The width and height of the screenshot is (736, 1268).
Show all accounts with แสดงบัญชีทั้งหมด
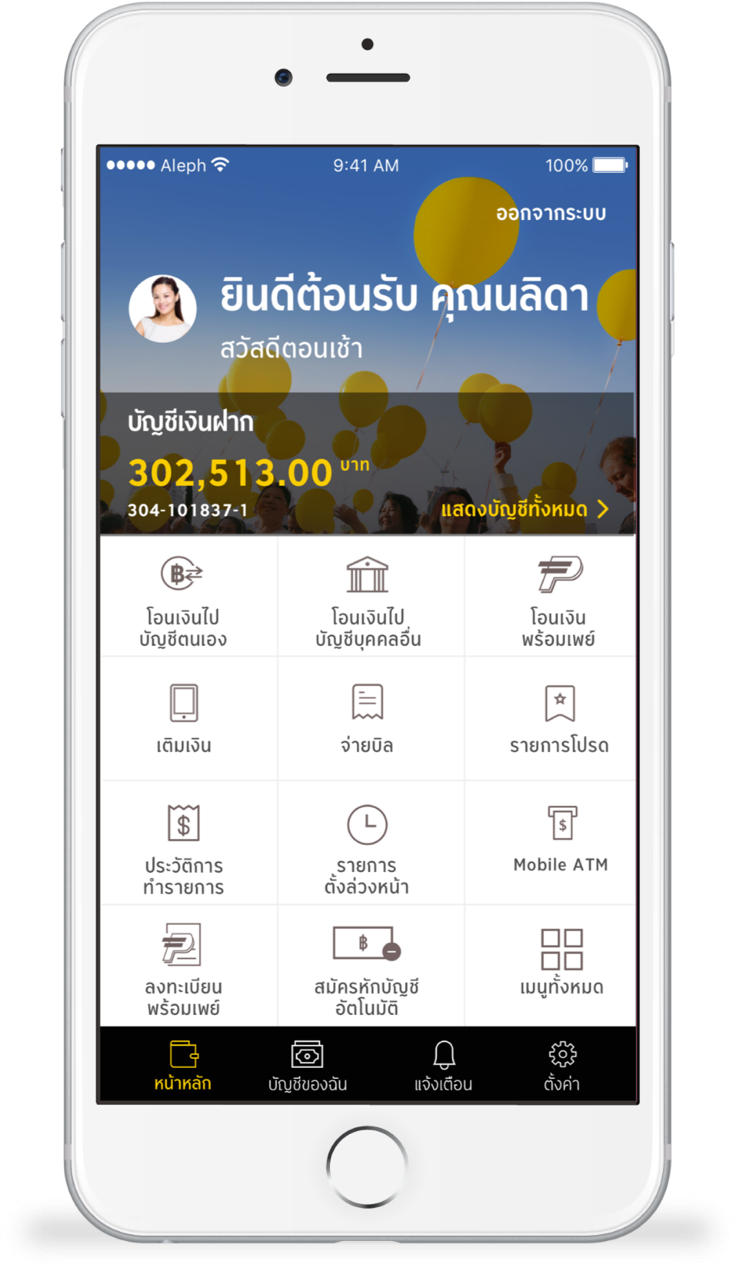(524, 510)
